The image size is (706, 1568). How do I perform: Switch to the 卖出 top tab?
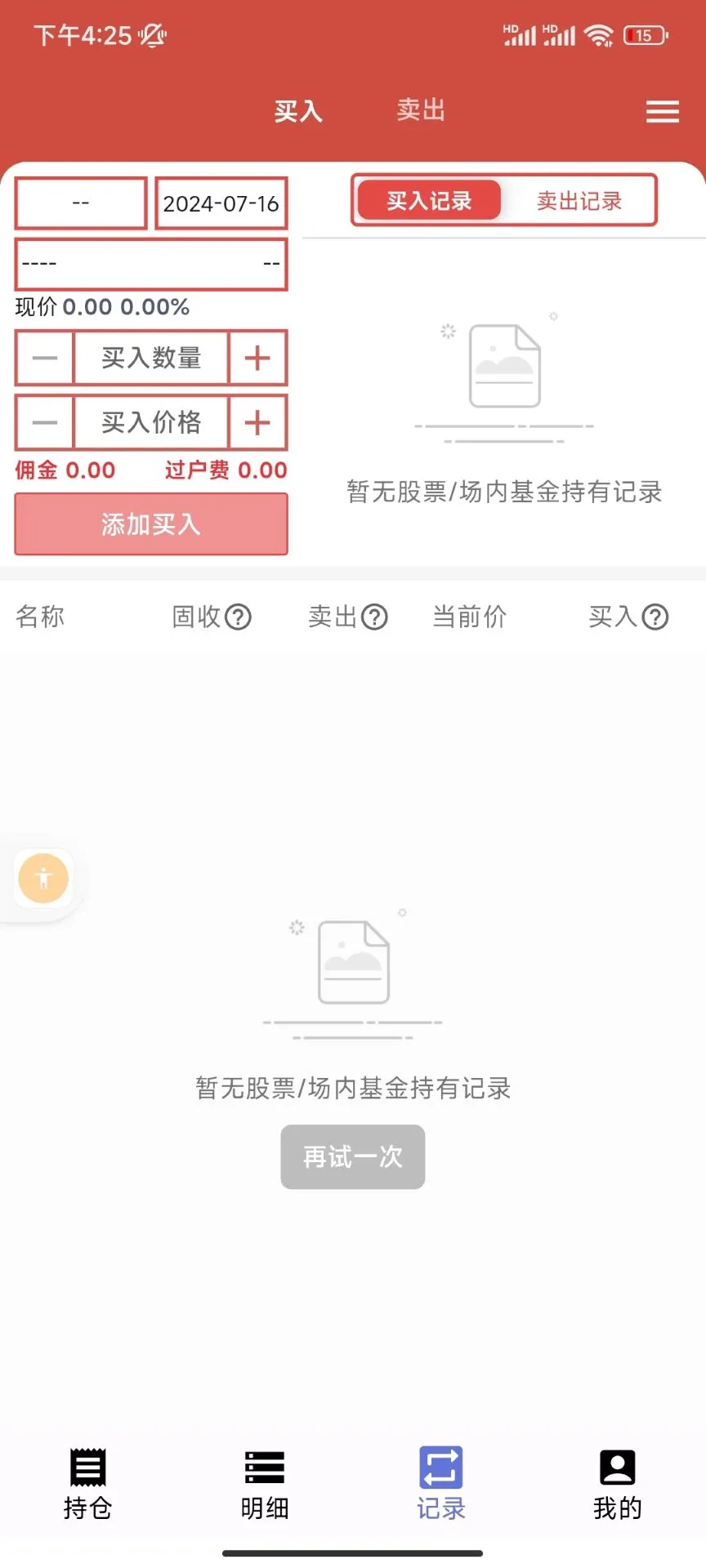click(x=421, y=110)
